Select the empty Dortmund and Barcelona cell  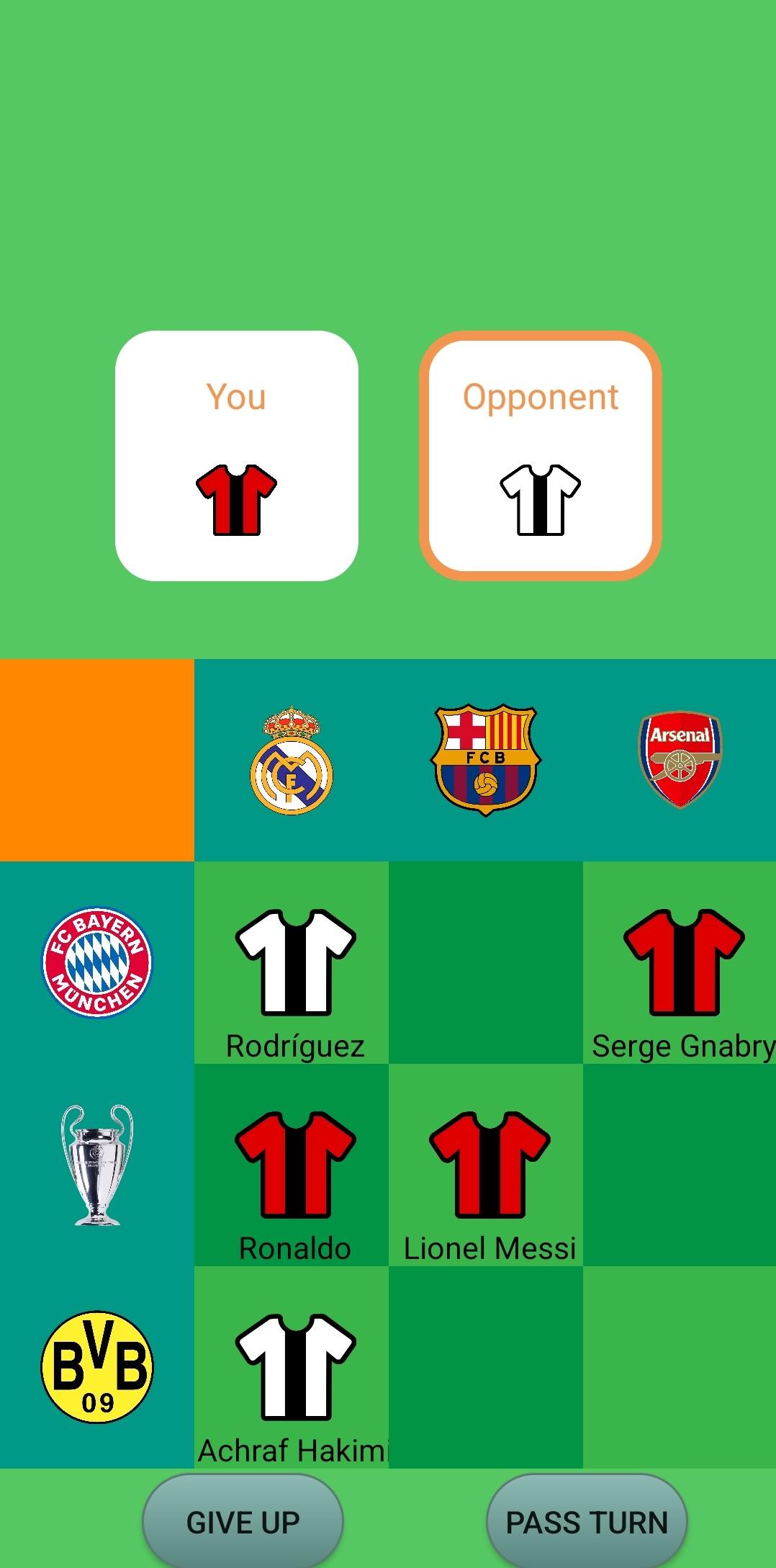486,1367
